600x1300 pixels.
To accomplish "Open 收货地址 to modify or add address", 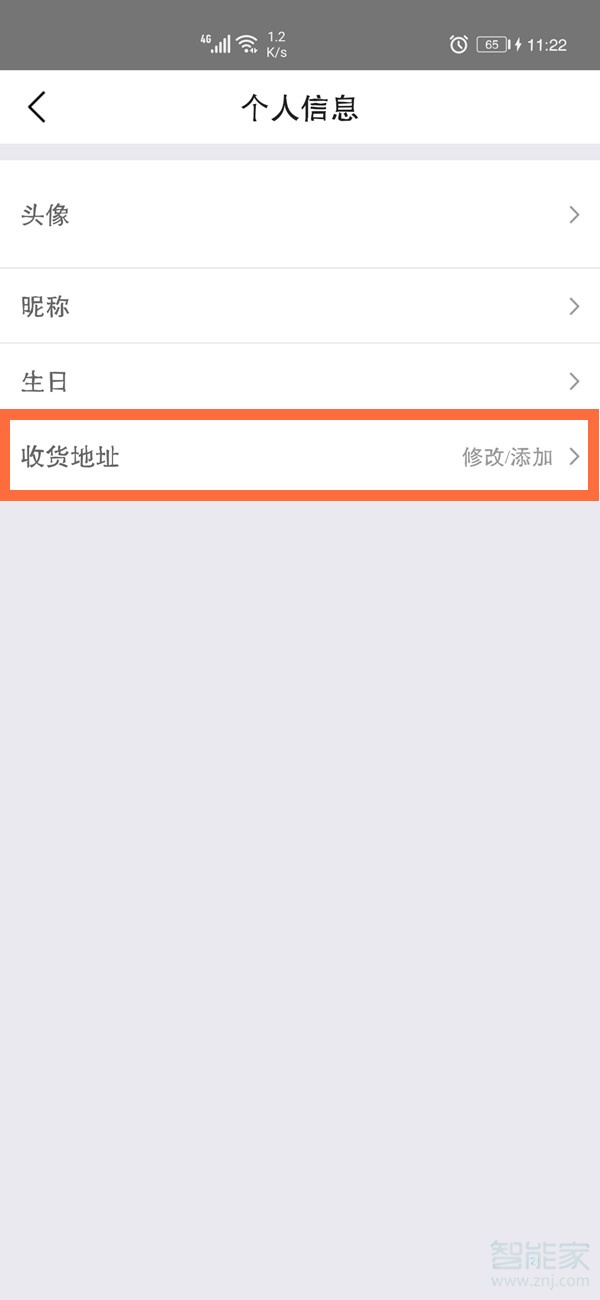I will pyautogui.click(x=300, y=456).
